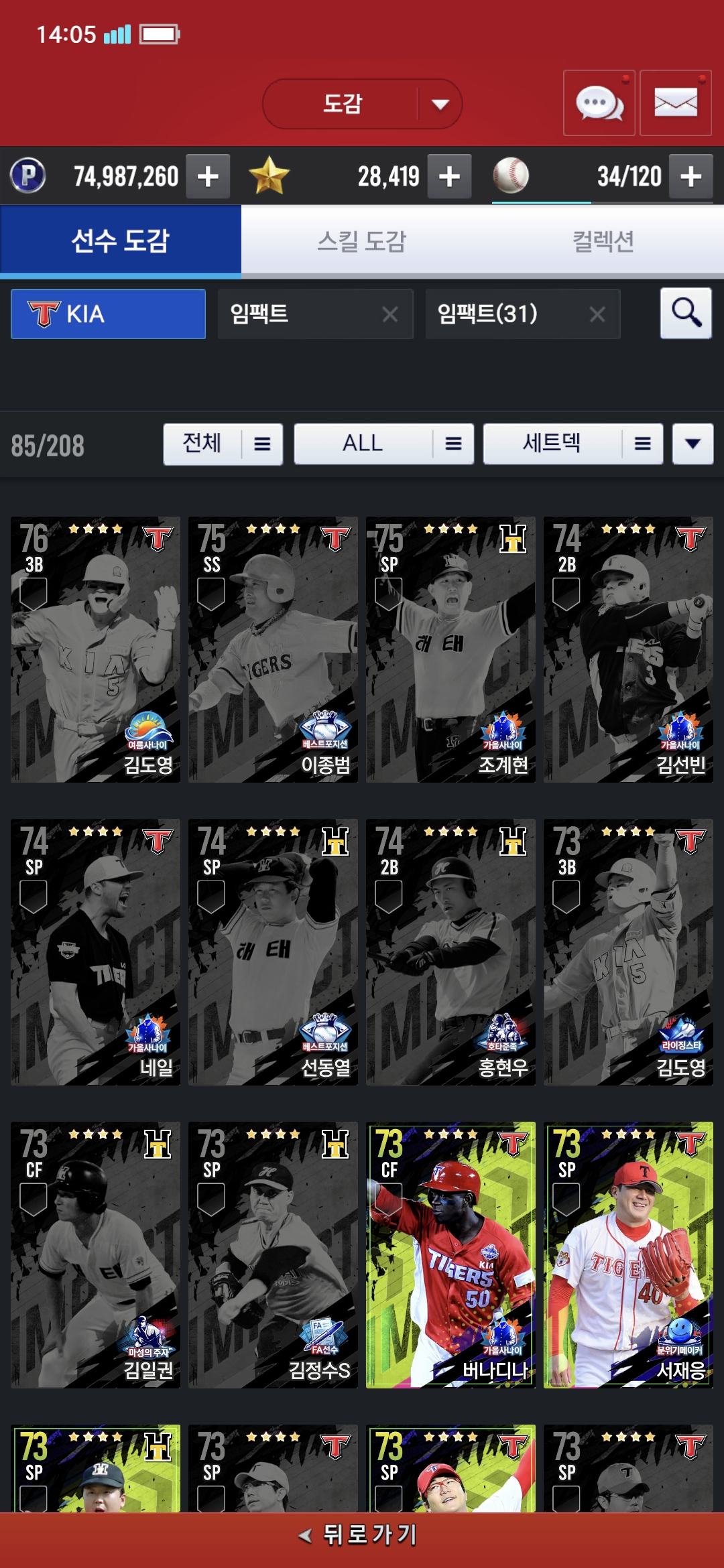Open the 이종범 SS player card
Screen dimensions: 724x1568
click(273, 649)
